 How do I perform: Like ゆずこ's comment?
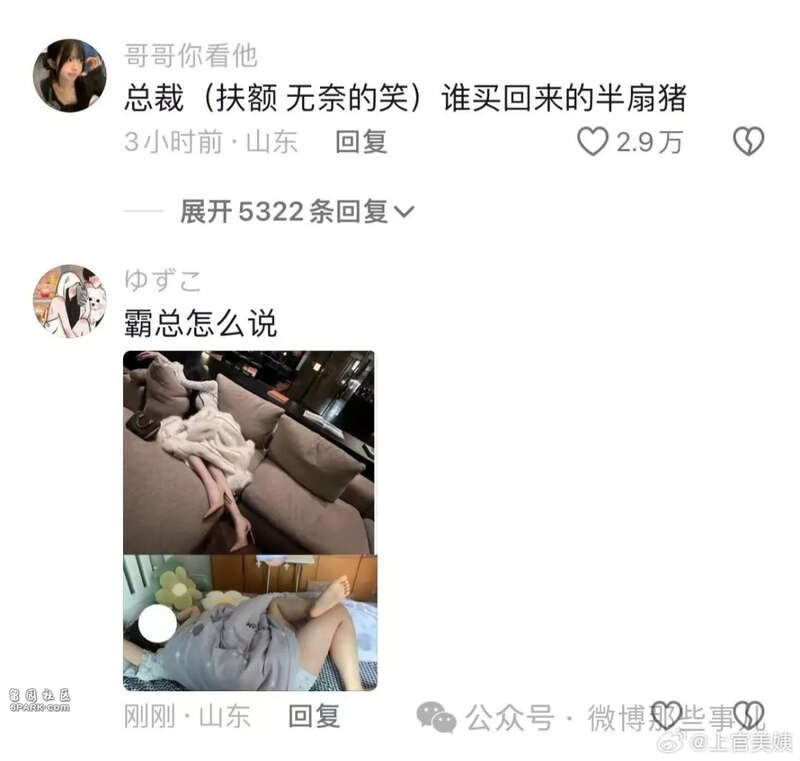667,714
